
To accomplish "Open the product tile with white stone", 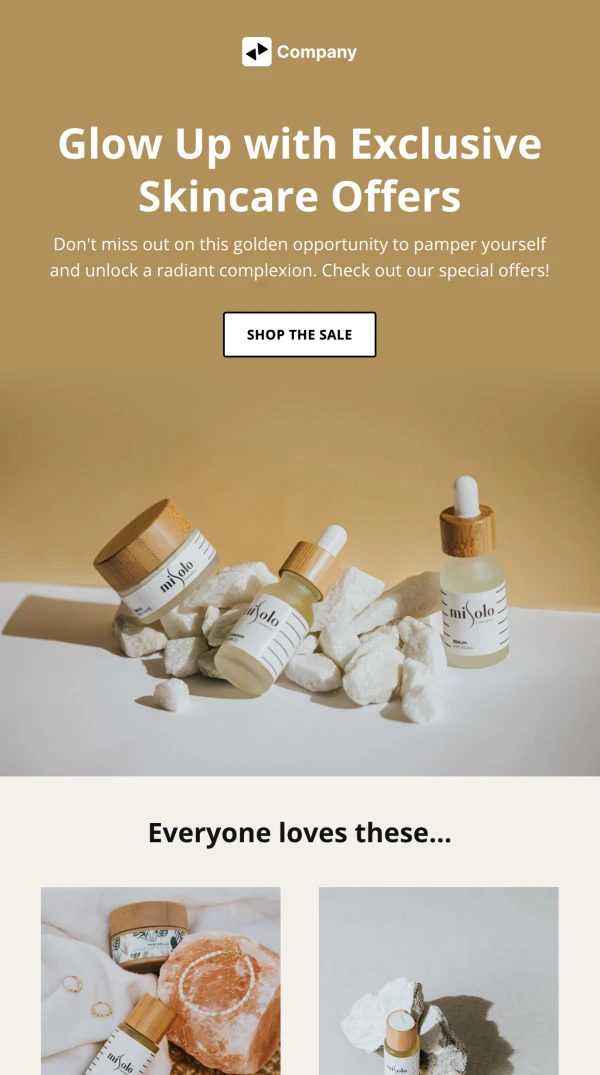I will [x=438, y=980].
